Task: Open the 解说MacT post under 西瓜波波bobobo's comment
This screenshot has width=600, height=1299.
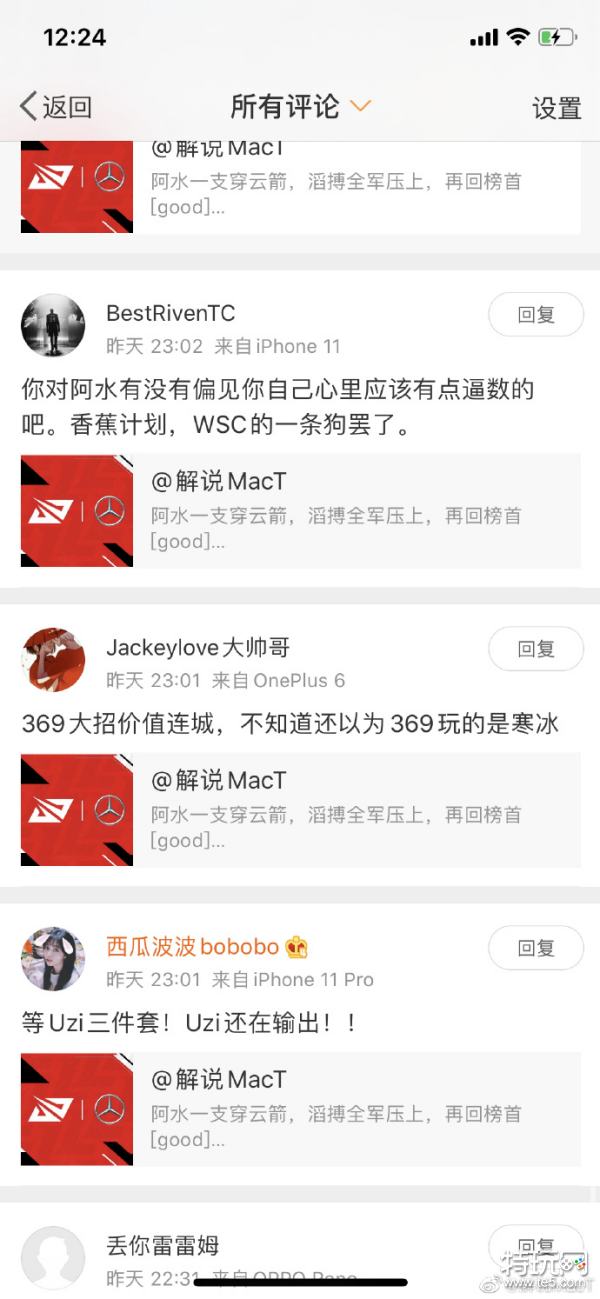Action: (300, 1109)
